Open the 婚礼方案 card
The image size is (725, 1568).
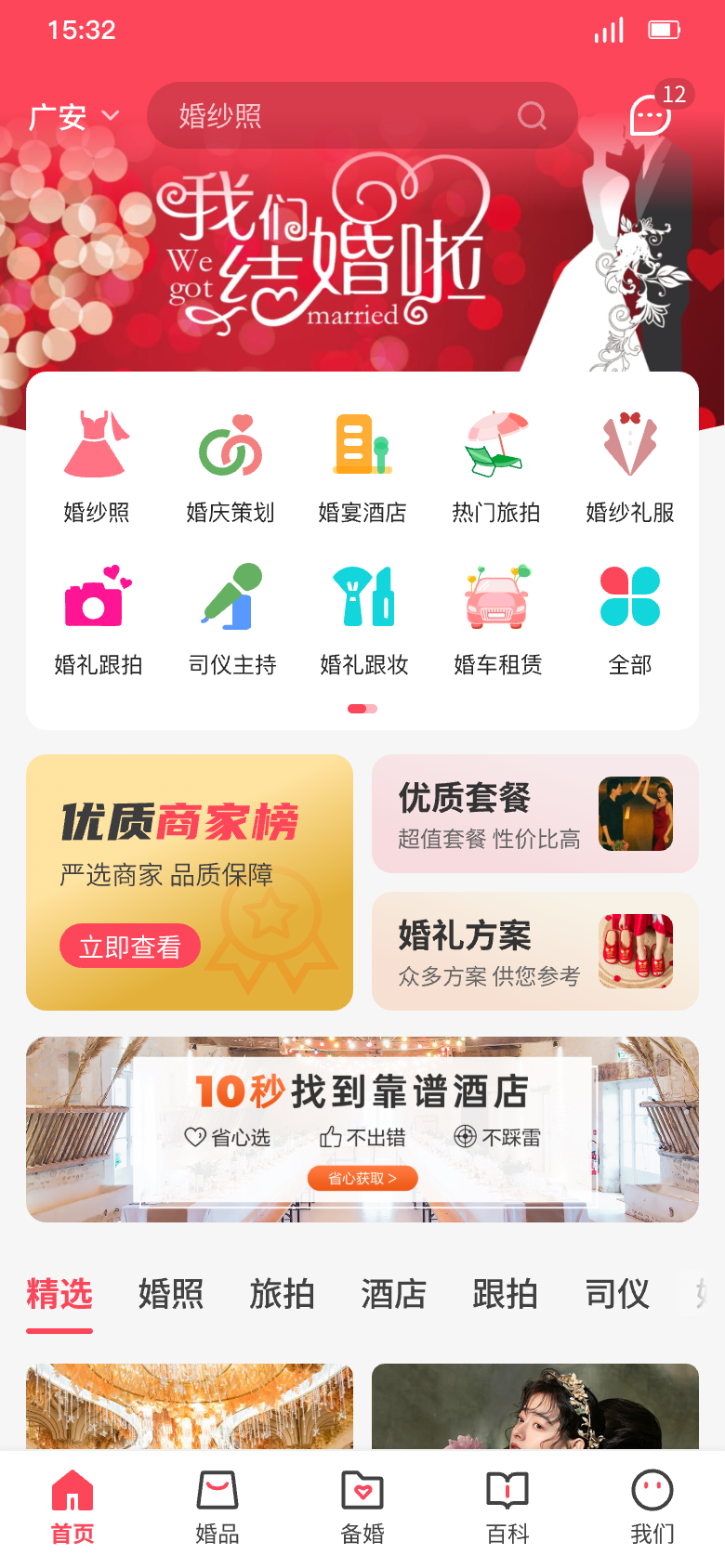pos(534,951)
